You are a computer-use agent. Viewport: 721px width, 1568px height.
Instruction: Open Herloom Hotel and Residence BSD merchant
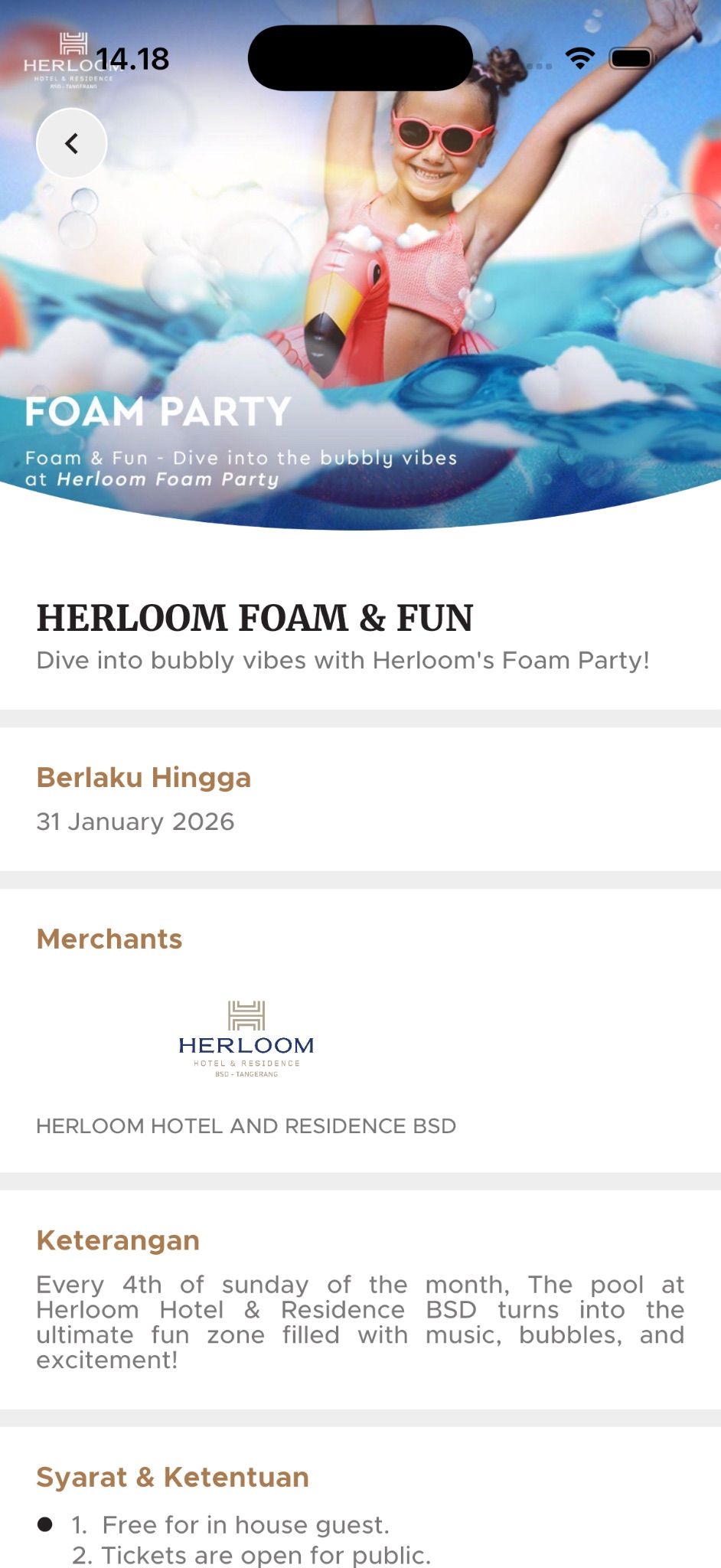point(246,1038)
